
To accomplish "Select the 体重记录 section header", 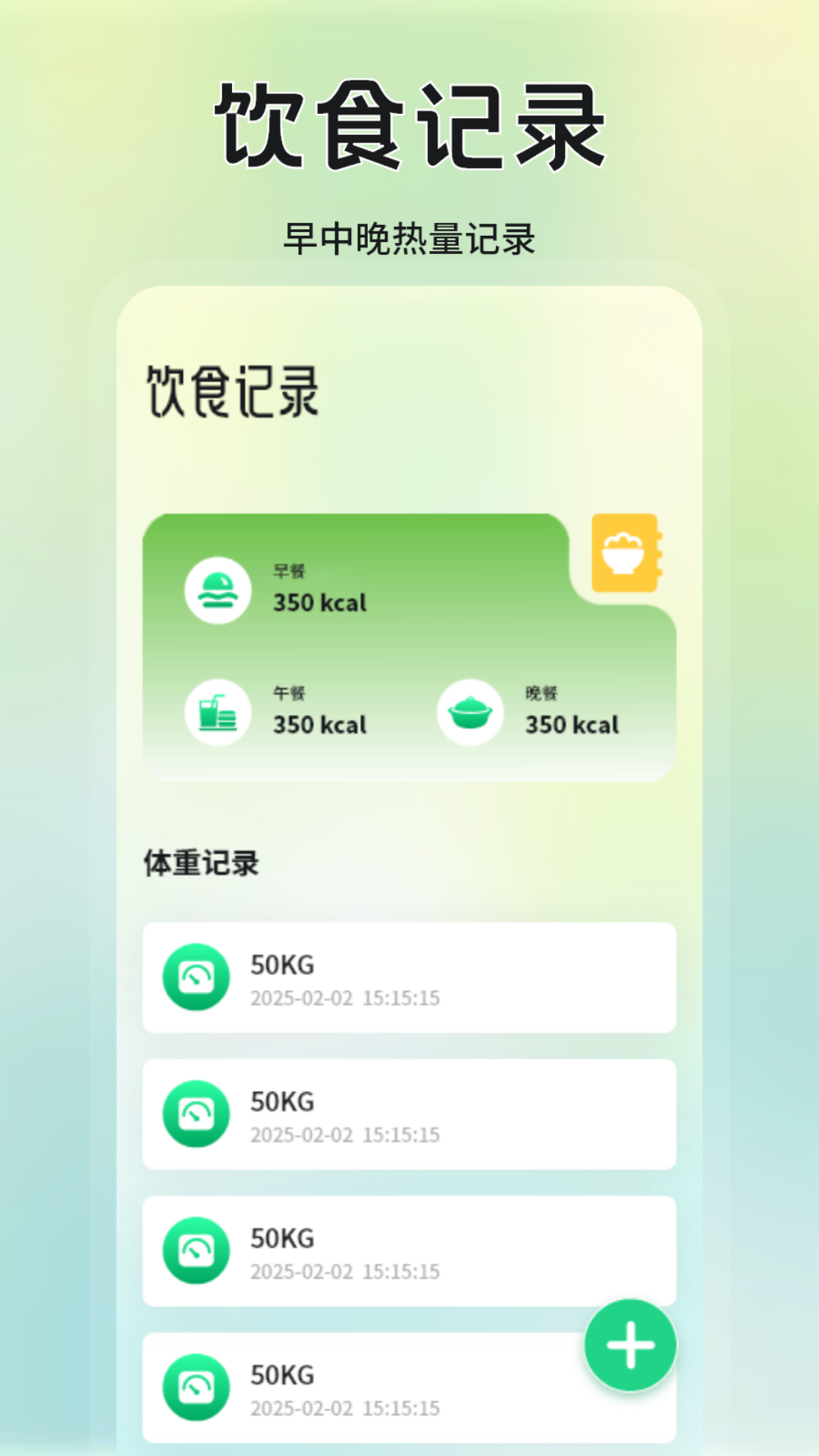I will click(201, 864).
